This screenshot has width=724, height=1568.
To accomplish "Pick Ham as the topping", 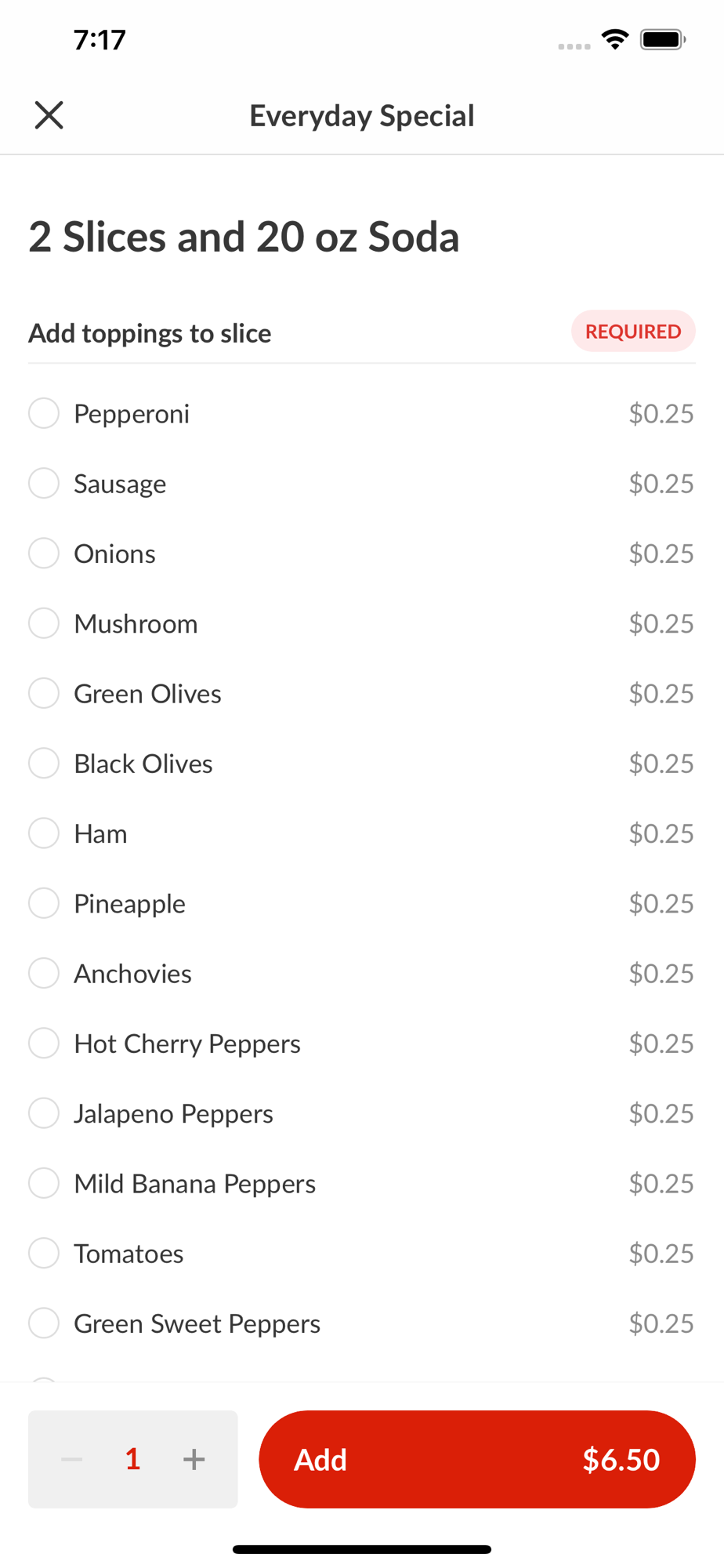I will [x=44, y=833].
